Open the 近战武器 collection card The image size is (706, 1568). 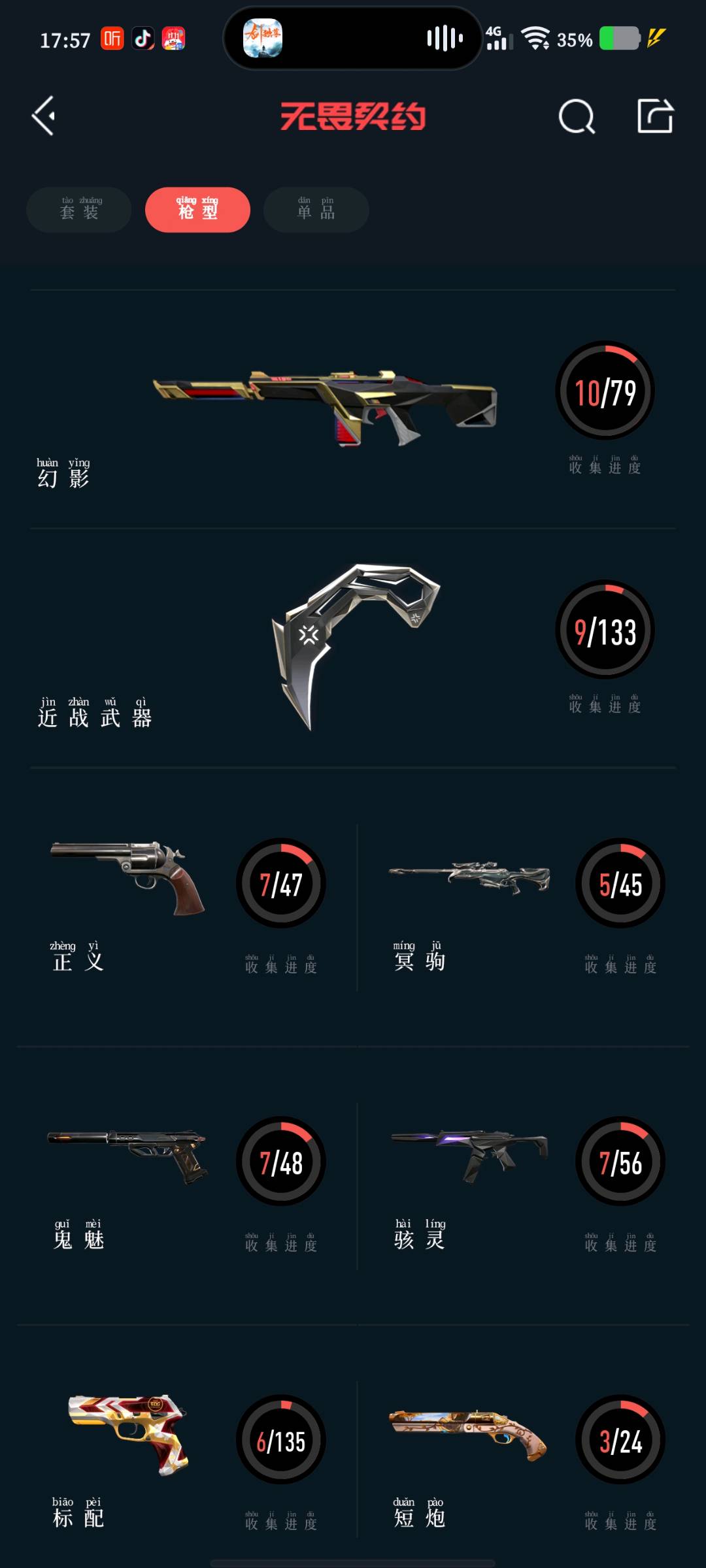[353, 648]
